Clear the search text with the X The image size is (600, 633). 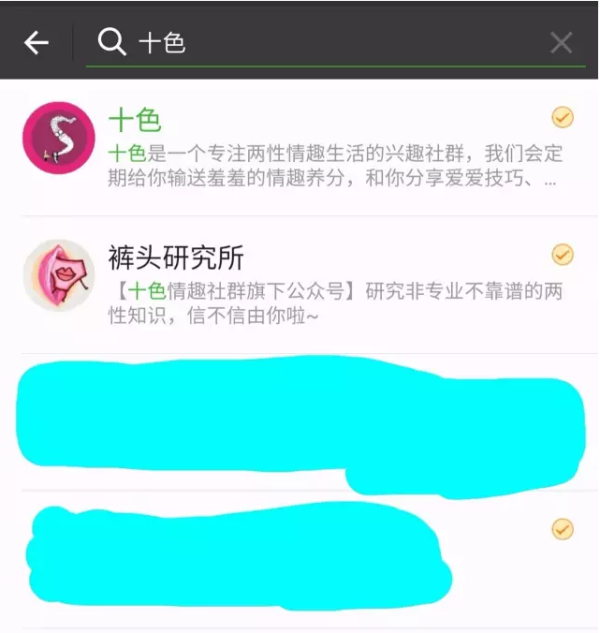(562, 42)
